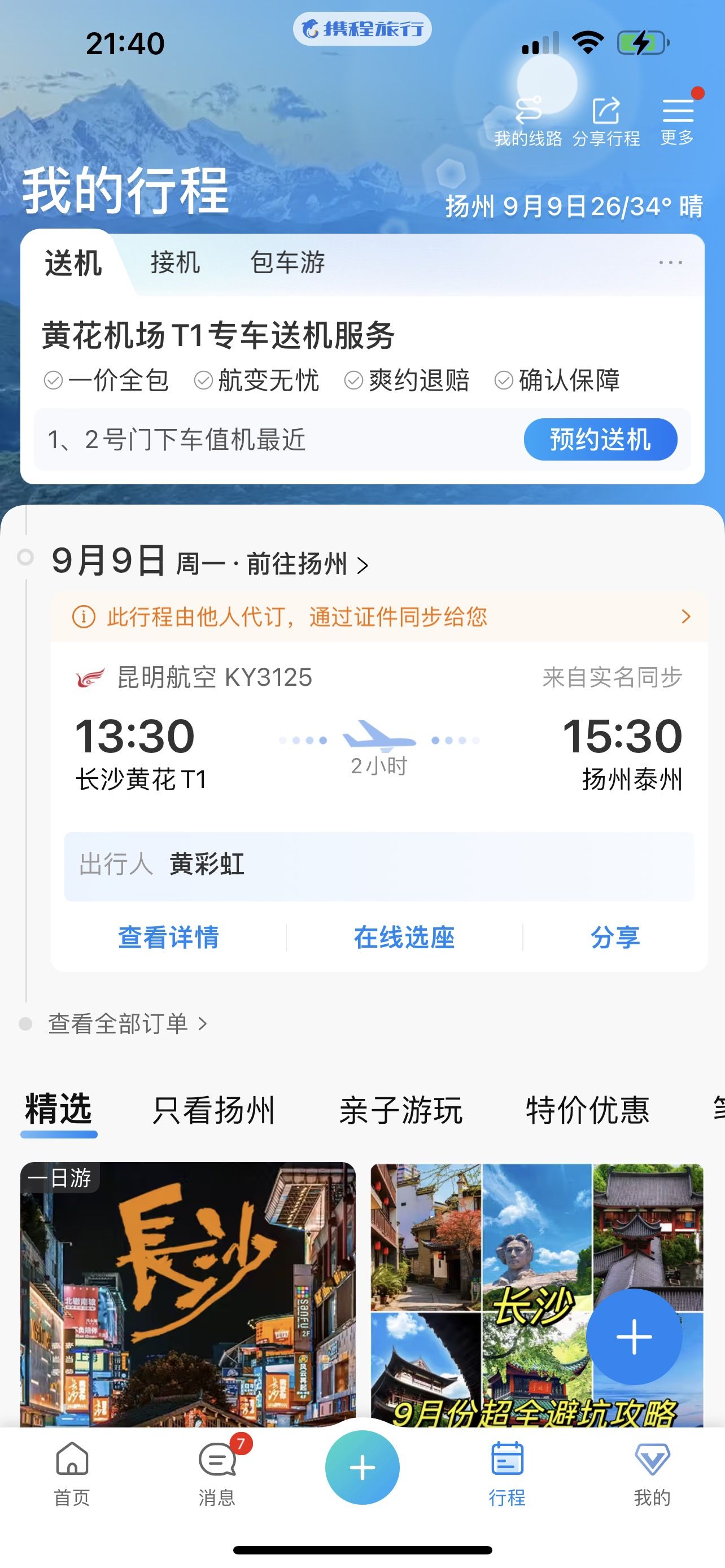Viewport: 725px width, 1568px height.
Task: Tap 查看详情 for flight KY3125
Action: [169, 937]
